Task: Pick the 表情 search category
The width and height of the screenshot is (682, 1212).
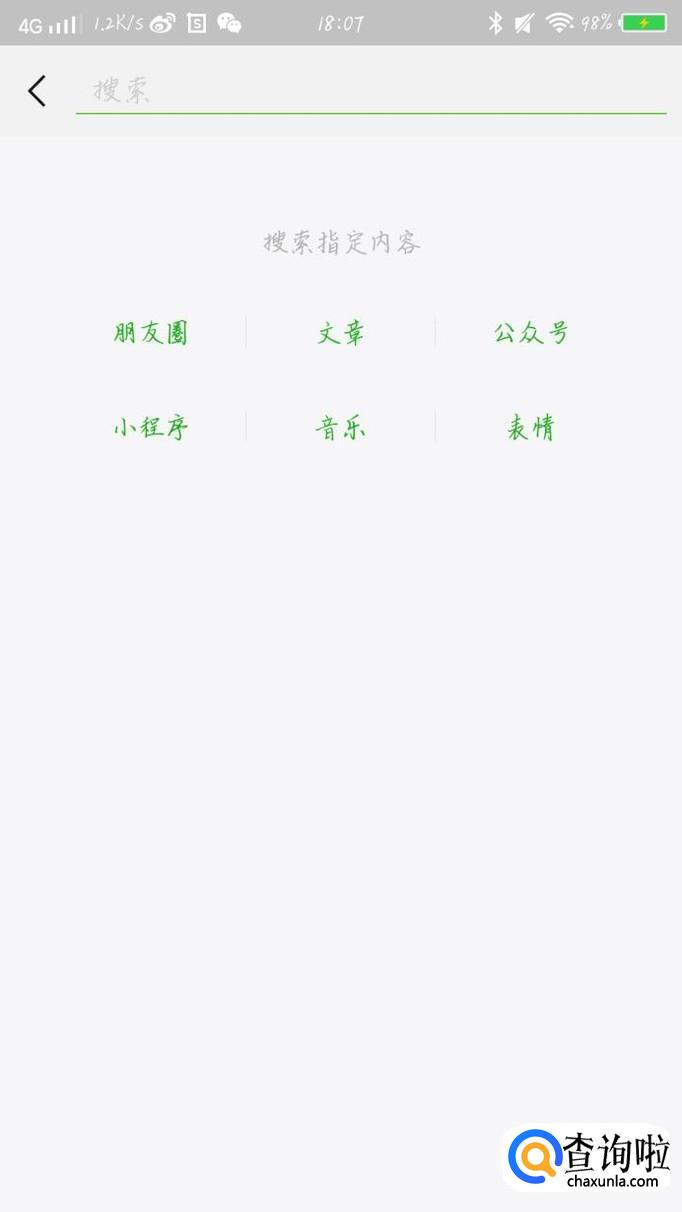Action: click(531, 428)
